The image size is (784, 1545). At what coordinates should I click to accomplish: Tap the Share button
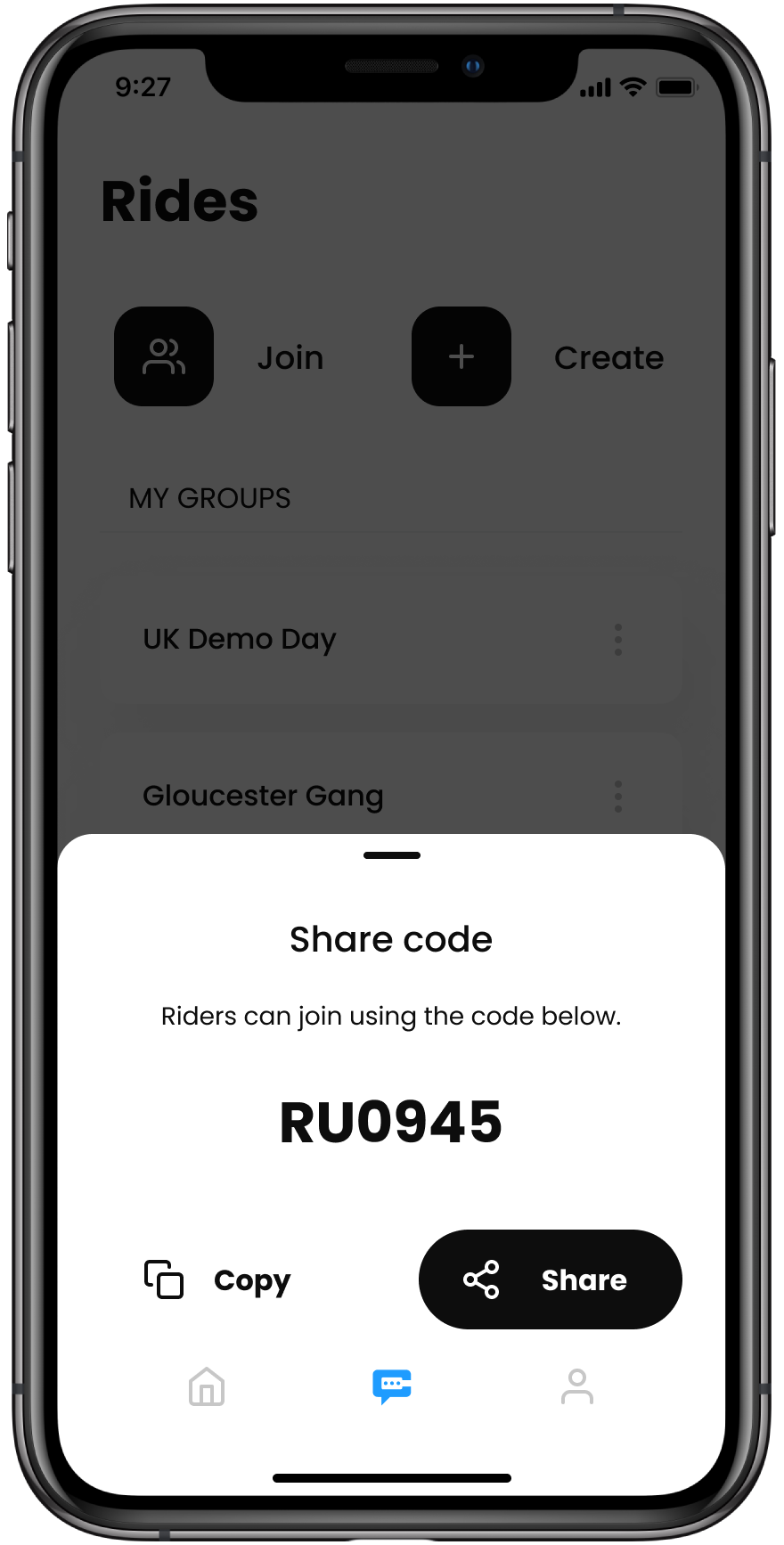point(550,1279)
